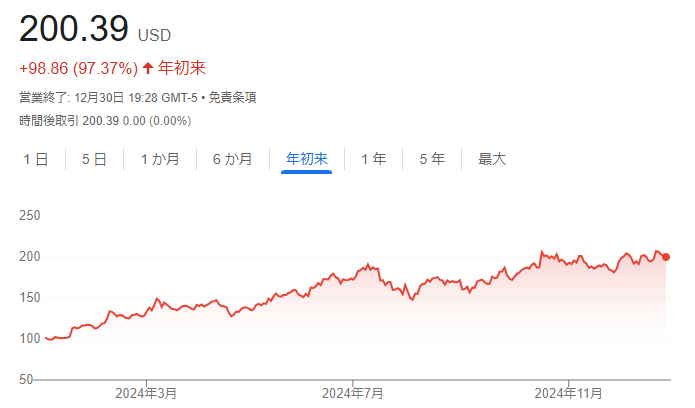Show the 1か月 price chart
695x408 pixels.
160,159
